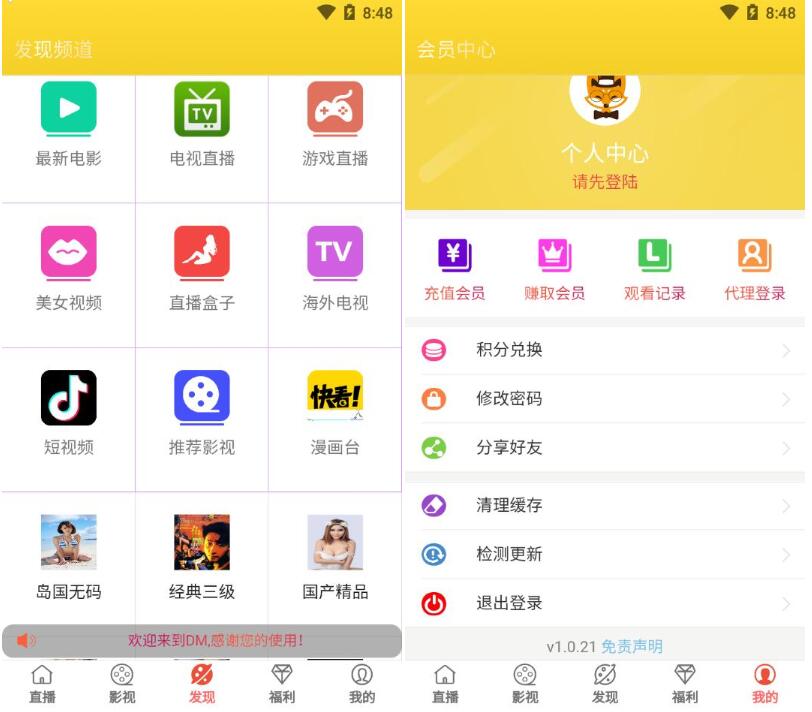
Task: Open the 海外电视 channel
Action: [x=335, y=270]
